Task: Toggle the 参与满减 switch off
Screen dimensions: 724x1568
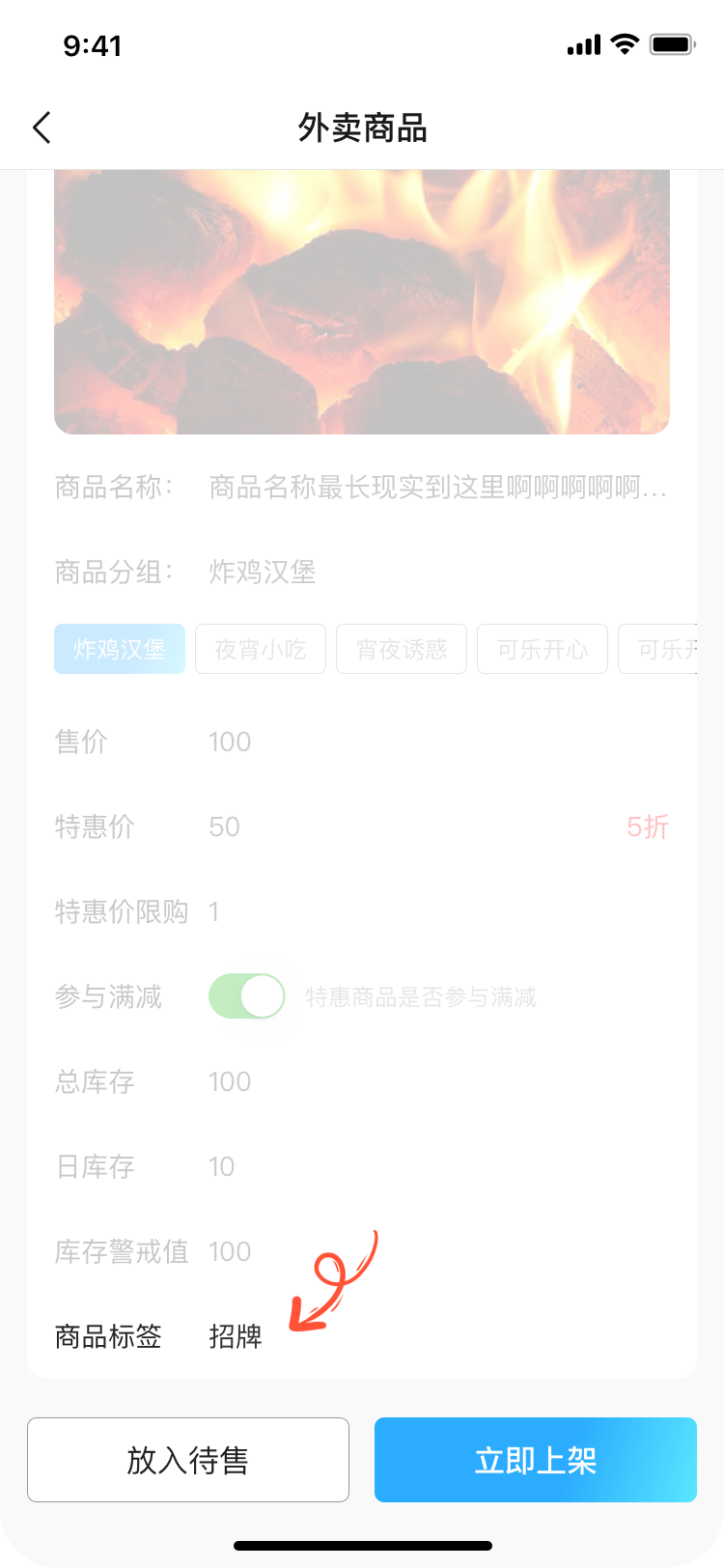Action: [x=247, y=995]
